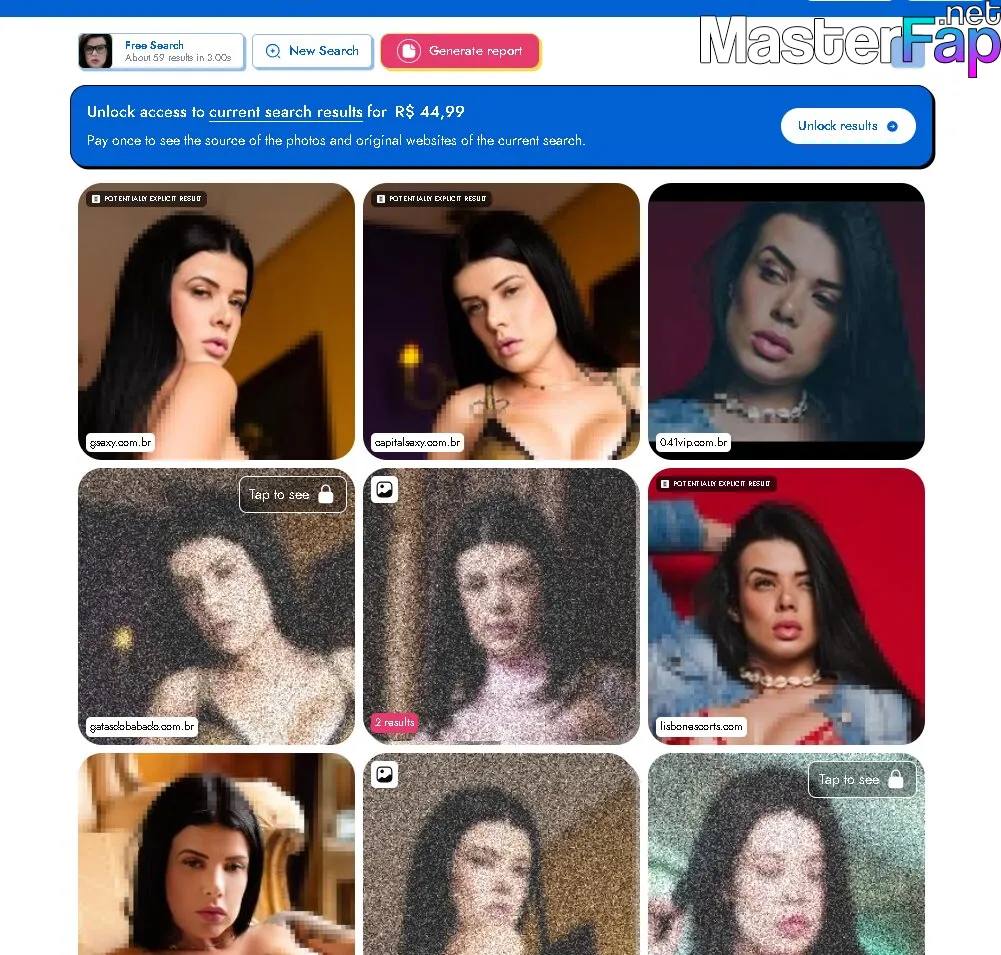Image resolution: width=1001 pixels, height=955 pixels.
Task: Open the lisbonescorts.com result tile
Action: (x=786, y=605)
